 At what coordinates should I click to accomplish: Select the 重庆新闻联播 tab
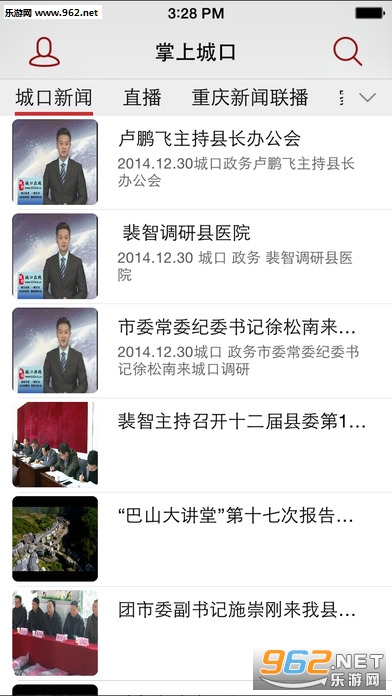[x=250, y=98]
